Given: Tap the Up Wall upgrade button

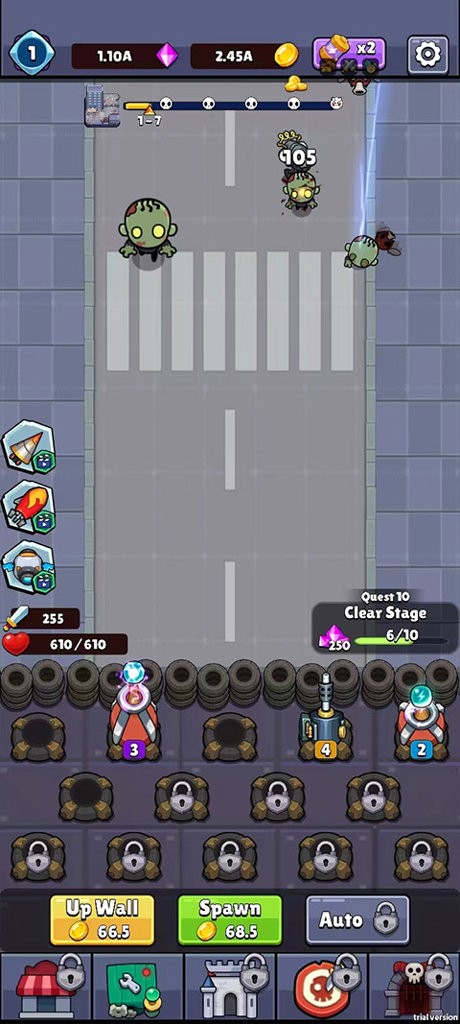Looking at the screenshot, I should coord(102,920).
